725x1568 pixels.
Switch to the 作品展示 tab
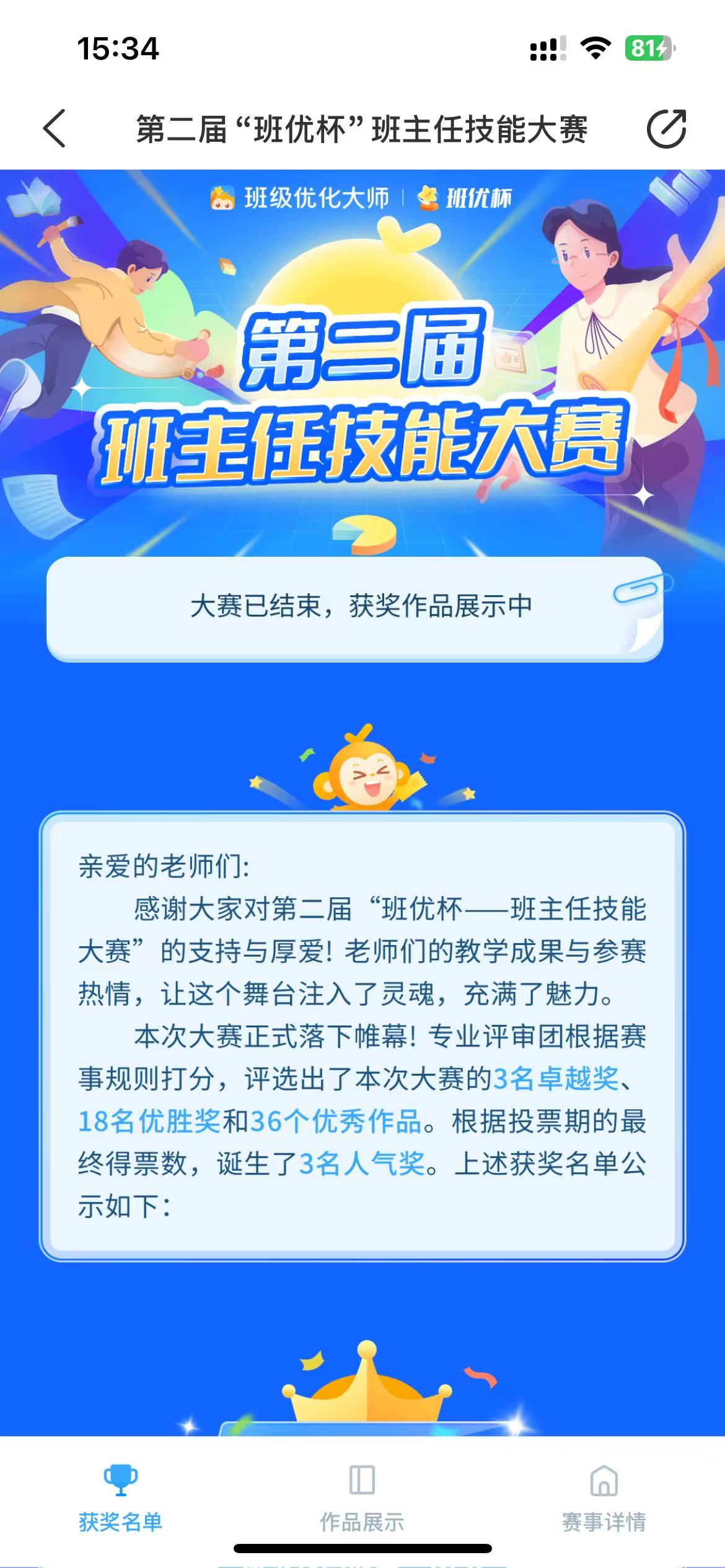(x=362, y=1499)
